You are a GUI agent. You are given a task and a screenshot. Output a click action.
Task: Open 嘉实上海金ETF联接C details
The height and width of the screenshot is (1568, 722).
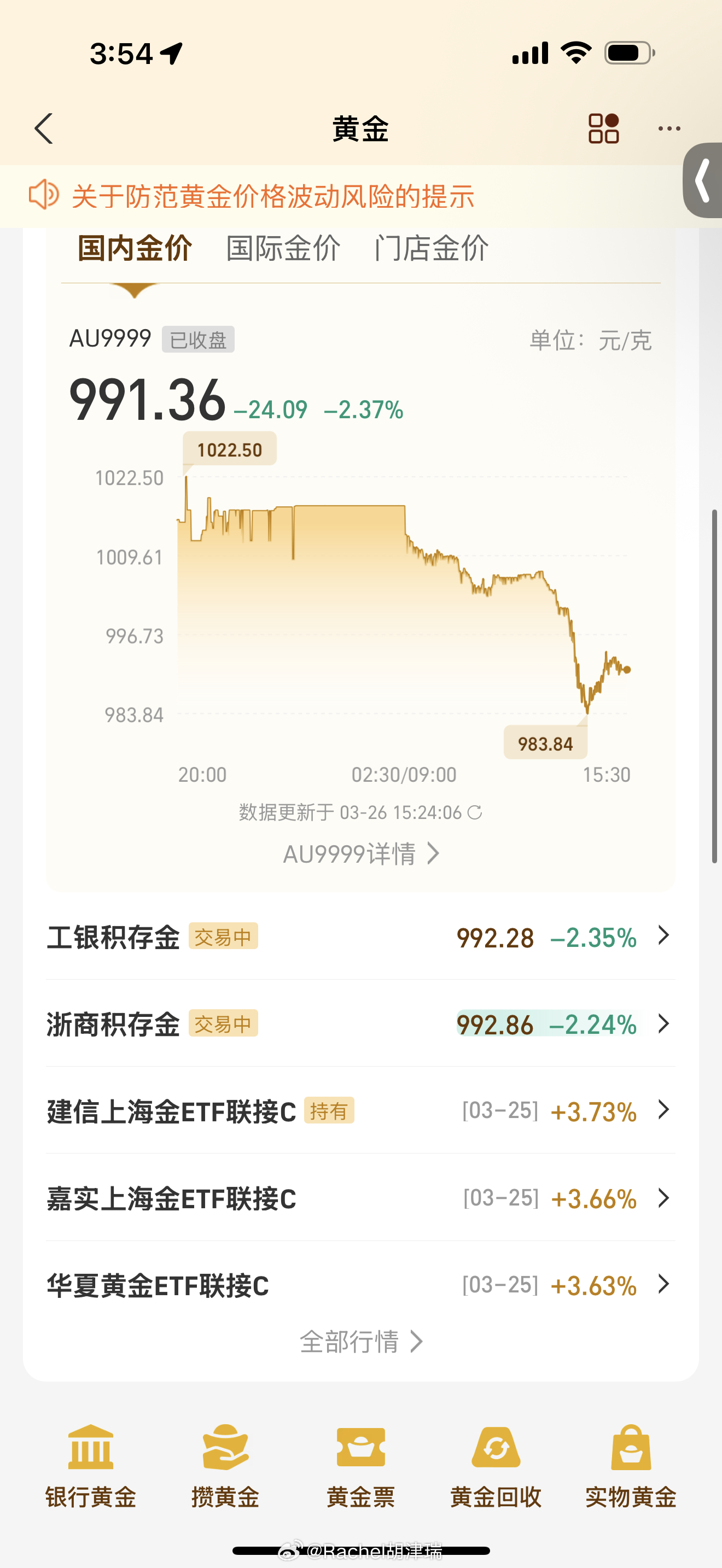point(361,1198)
